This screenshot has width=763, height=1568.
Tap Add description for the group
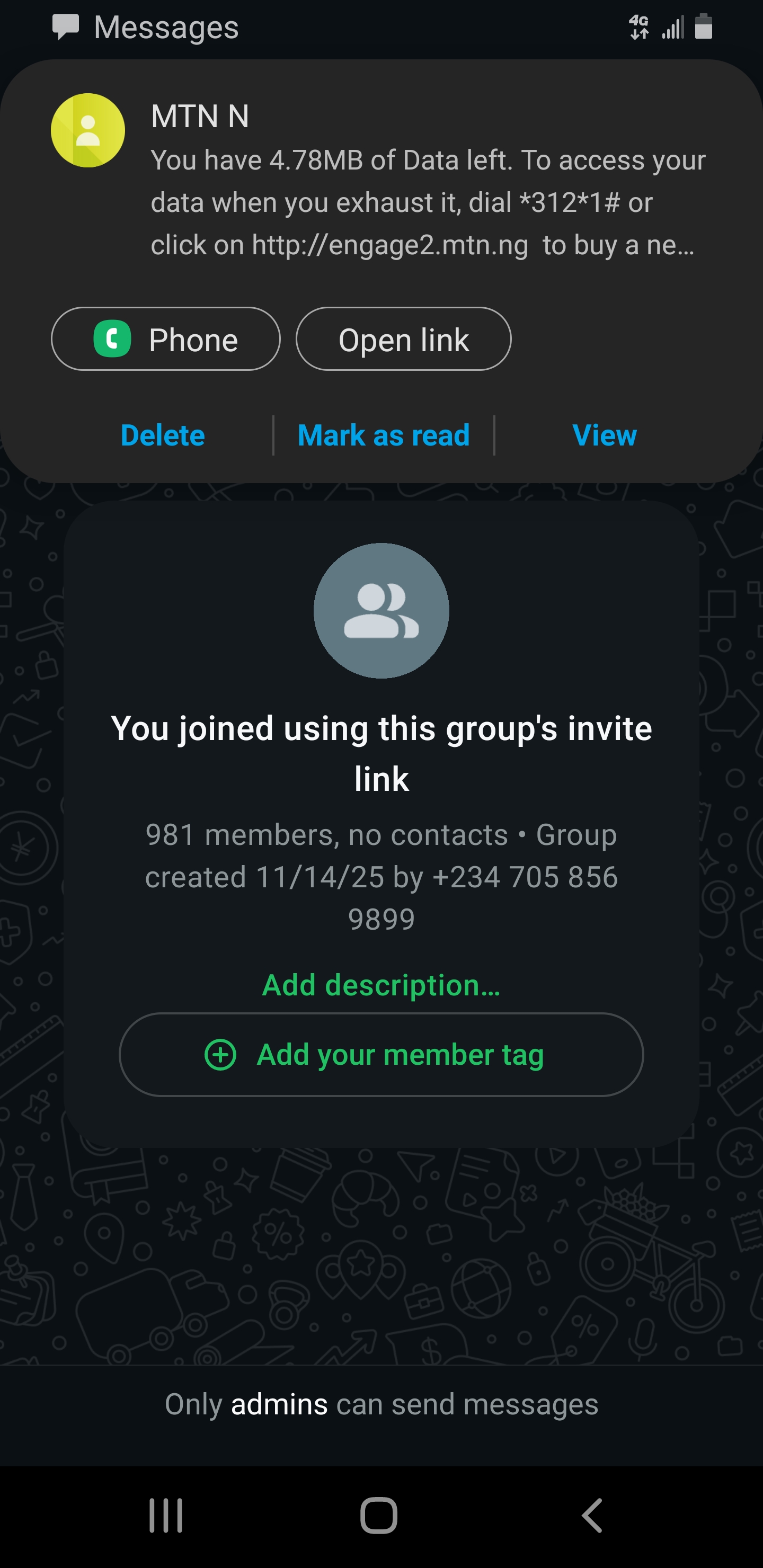(381, 985)
